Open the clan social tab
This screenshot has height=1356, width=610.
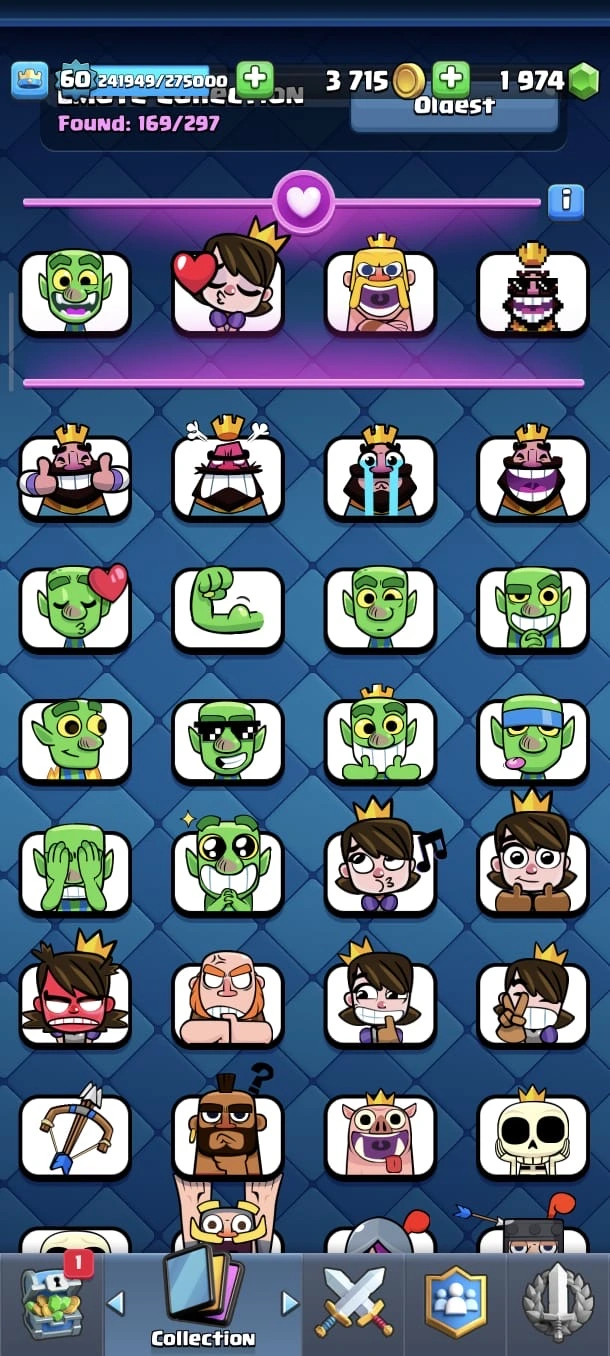(455, 1302)
